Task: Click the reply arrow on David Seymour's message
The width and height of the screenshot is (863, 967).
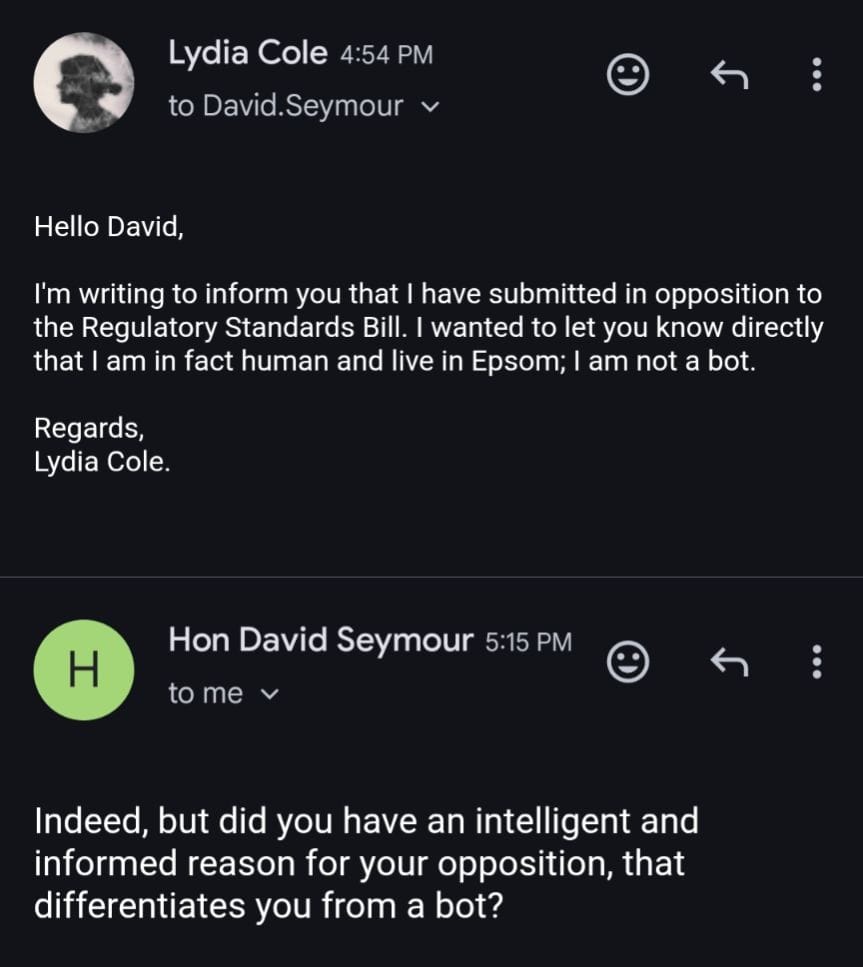Action: (729, 661)
